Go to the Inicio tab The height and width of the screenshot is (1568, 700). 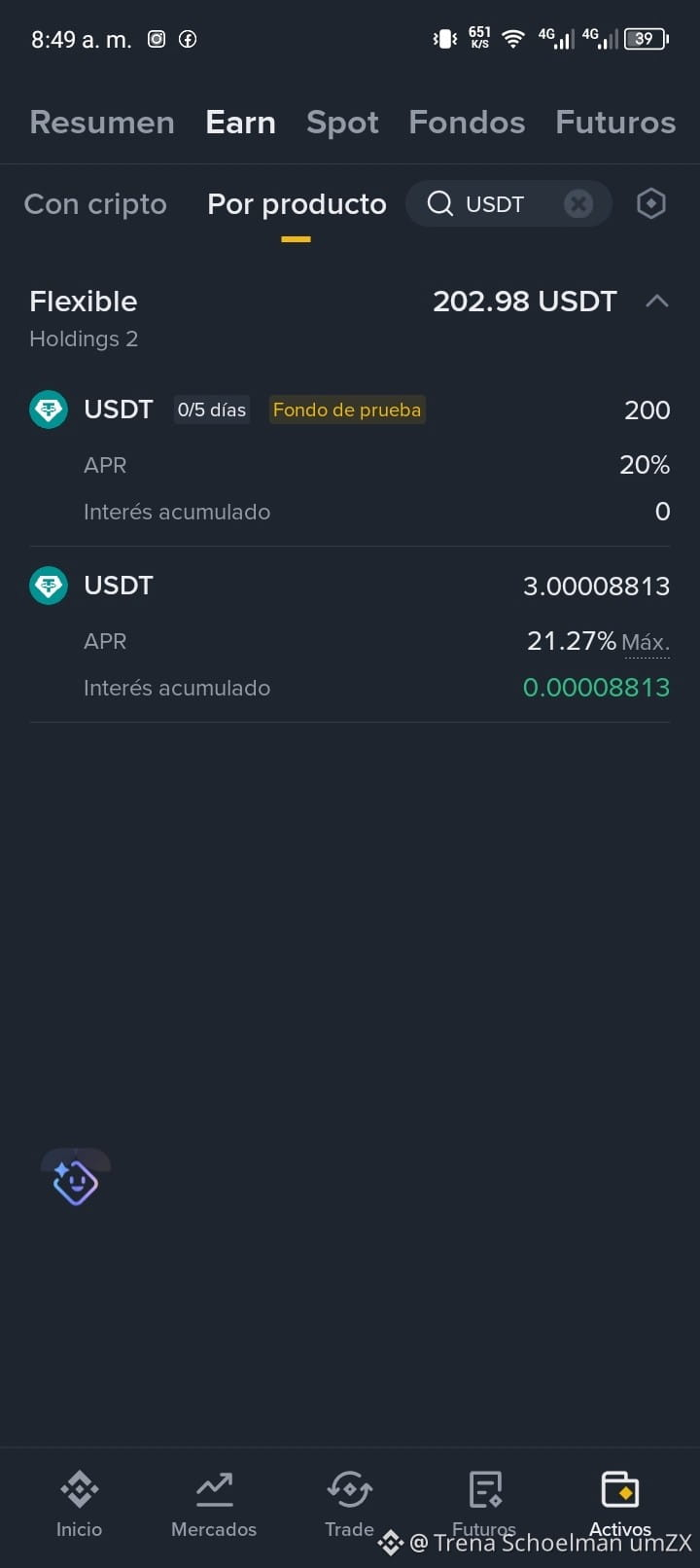(x=79, y=1505)
